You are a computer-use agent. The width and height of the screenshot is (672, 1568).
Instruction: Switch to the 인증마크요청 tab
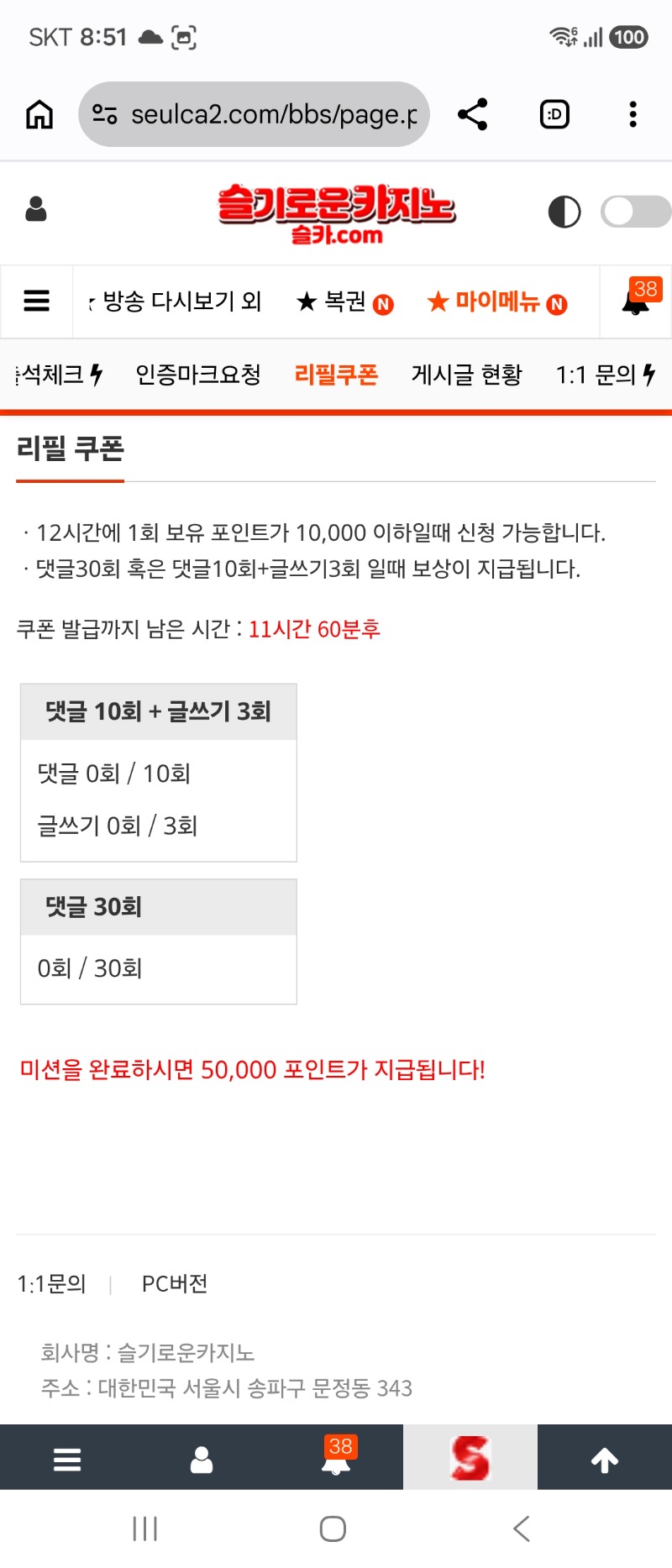tap(198, 375)
